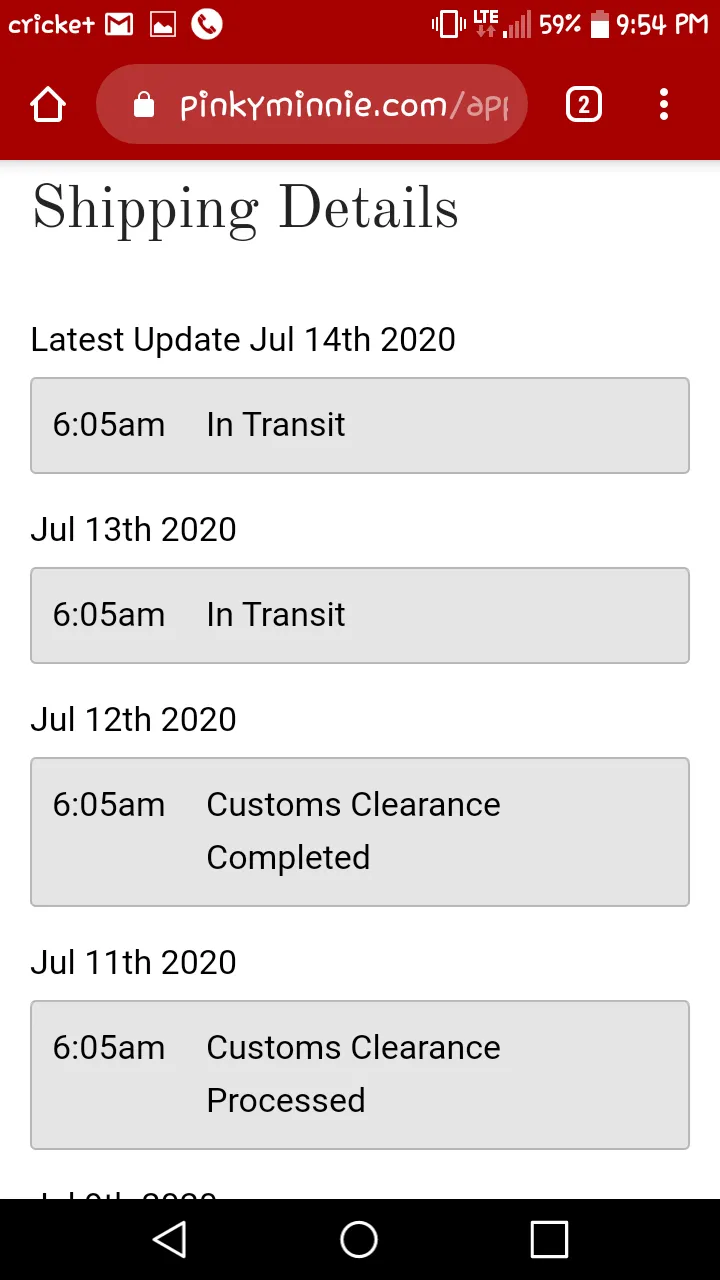This screenshot has width=720, height=1280.
Task: Open recent apps from the navigation bar
Action: 549,1240
